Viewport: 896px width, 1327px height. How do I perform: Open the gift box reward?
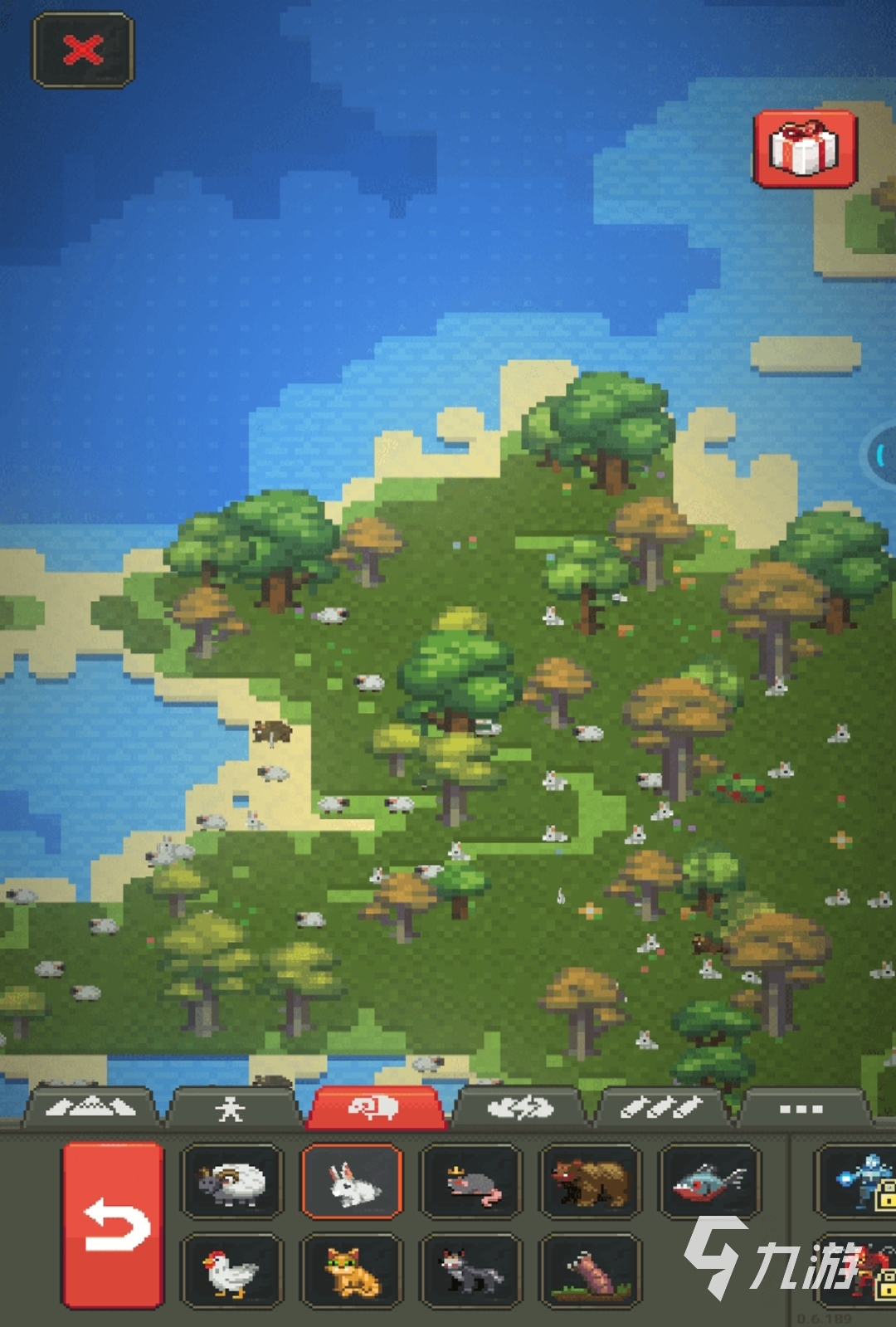(804, 149)
